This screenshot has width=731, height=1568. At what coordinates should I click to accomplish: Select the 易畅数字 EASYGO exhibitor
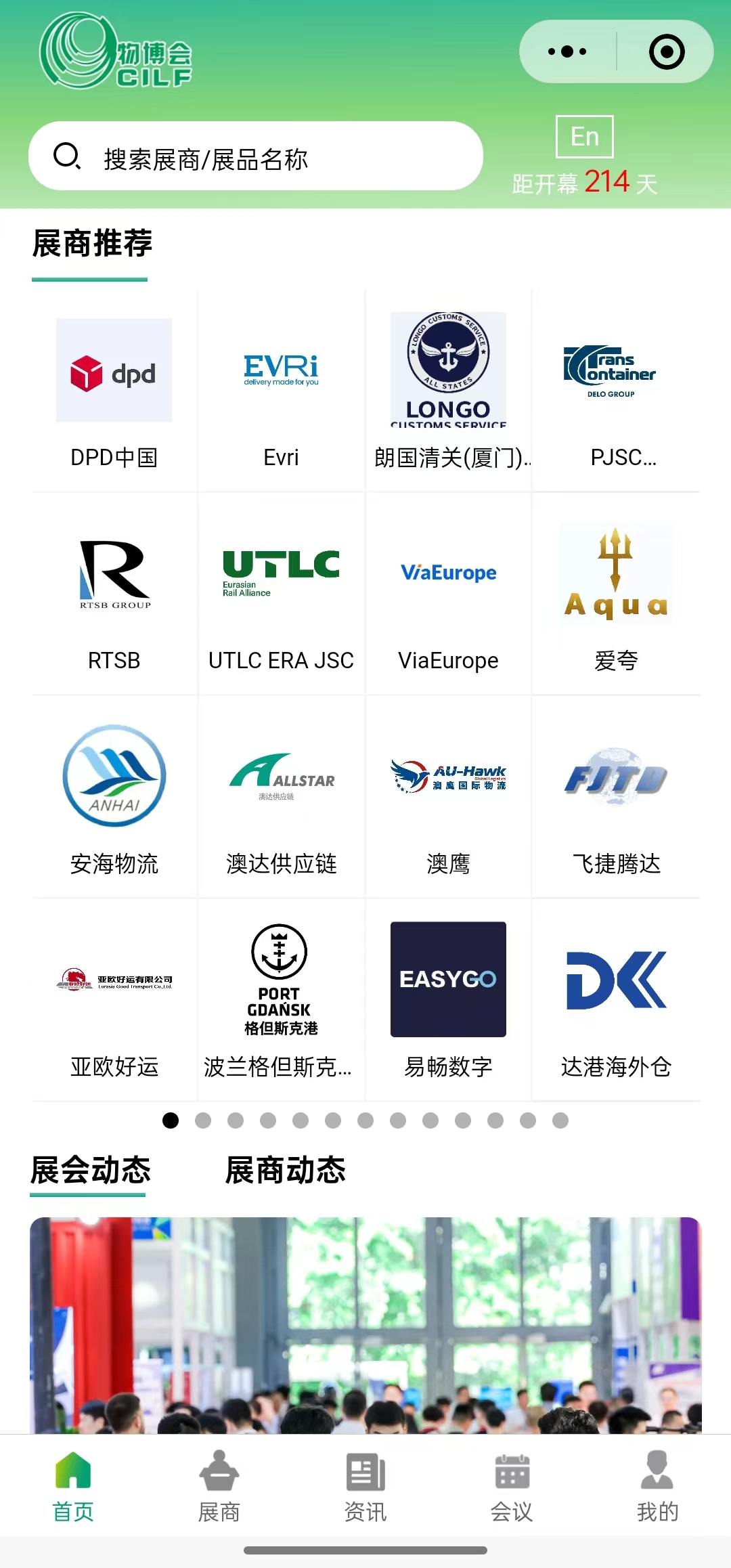(x=448, y=1001)
